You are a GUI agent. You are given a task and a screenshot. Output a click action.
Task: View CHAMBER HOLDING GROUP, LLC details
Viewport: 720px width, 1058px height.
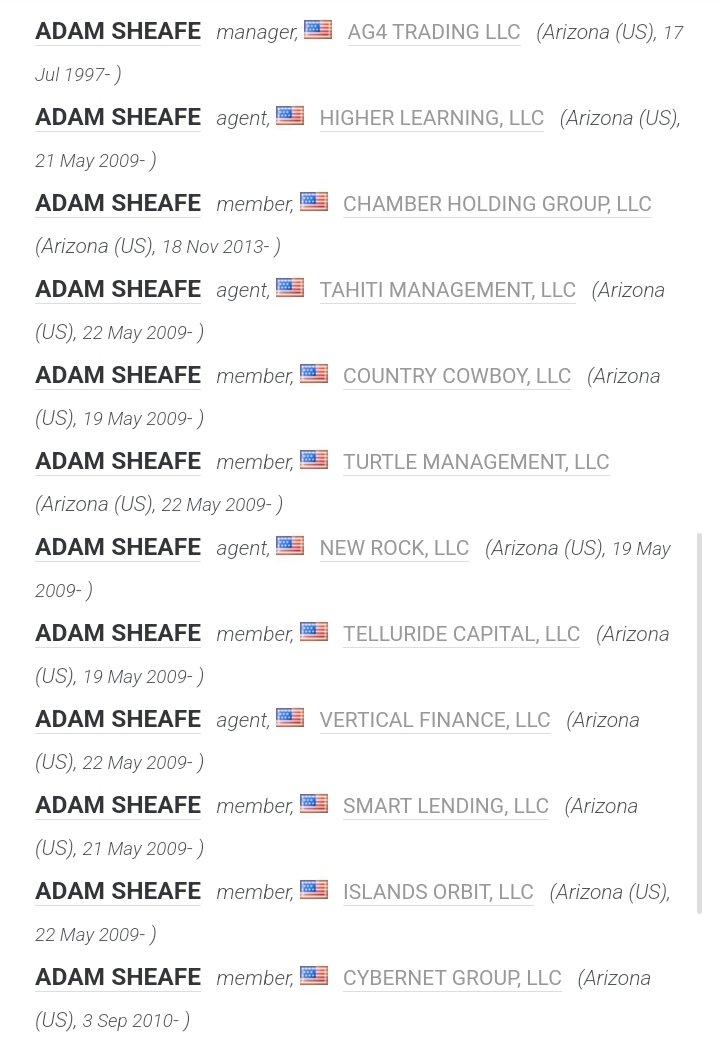click(496, 204)
